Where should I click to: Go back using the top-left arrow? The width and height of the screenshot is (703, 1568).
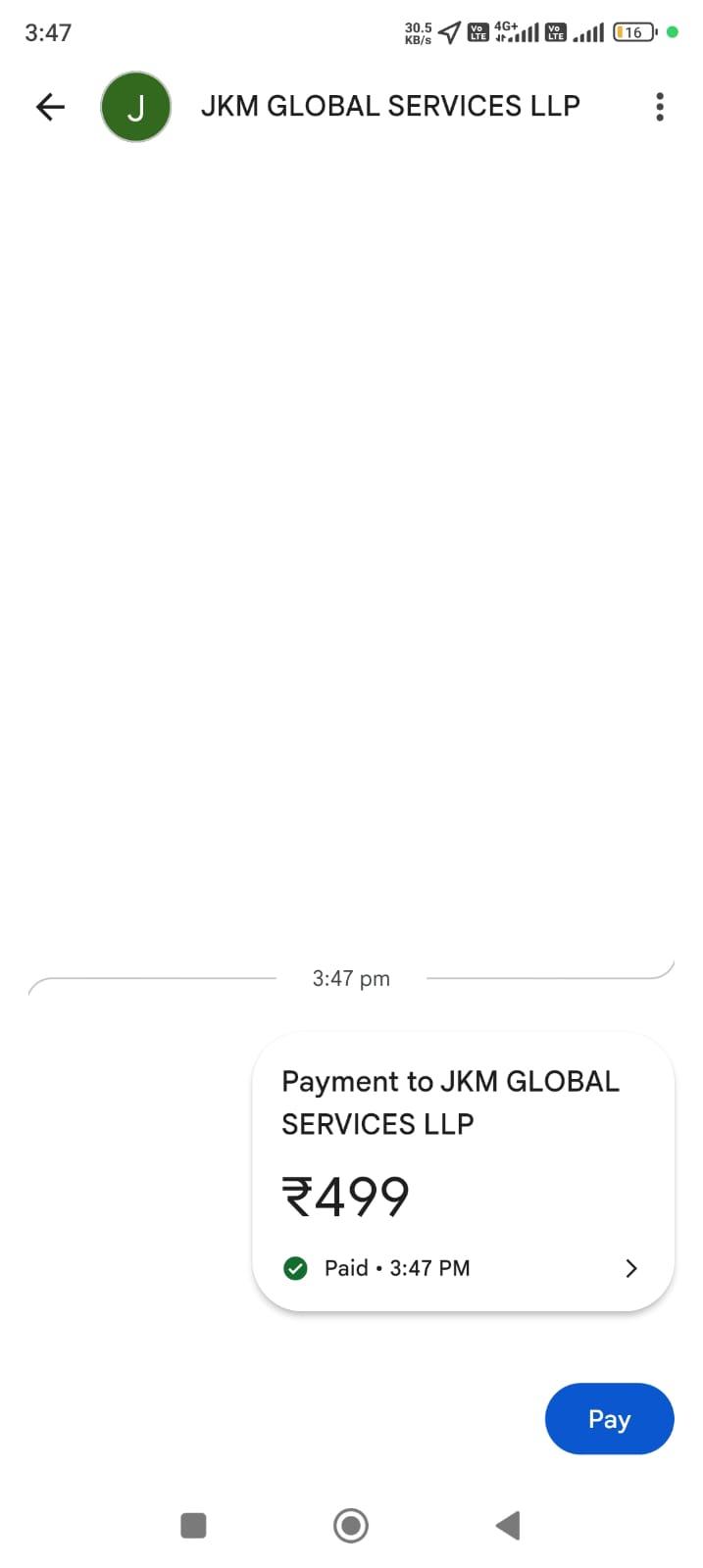[x=50, y=107]
